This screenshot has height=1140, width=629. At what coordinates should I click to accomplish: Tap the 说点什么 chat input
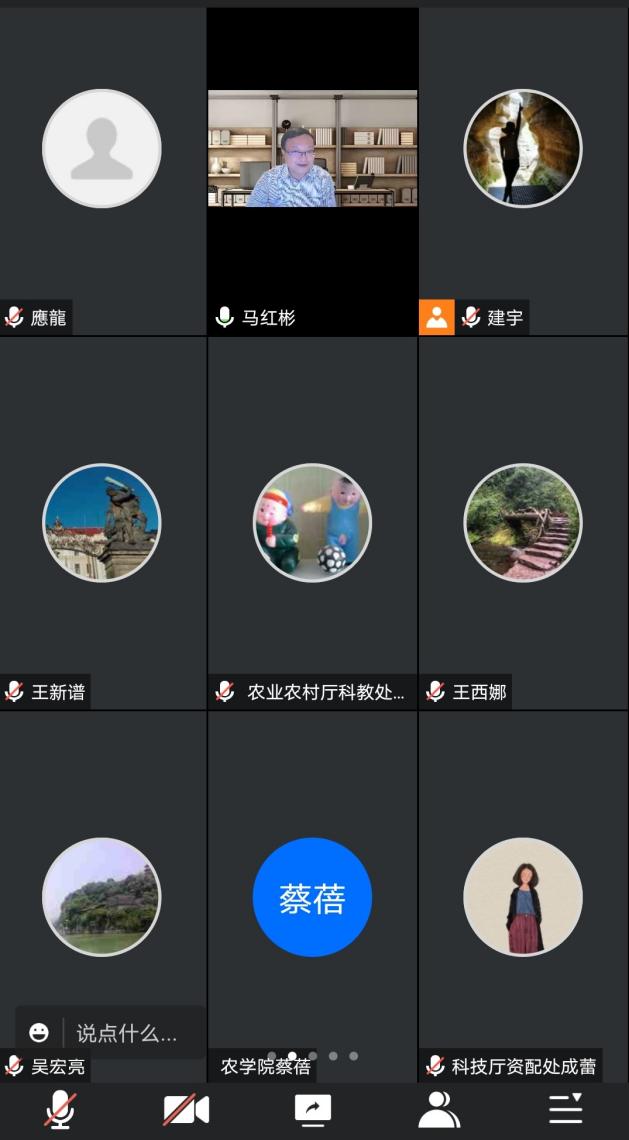tap(127, 1033)
